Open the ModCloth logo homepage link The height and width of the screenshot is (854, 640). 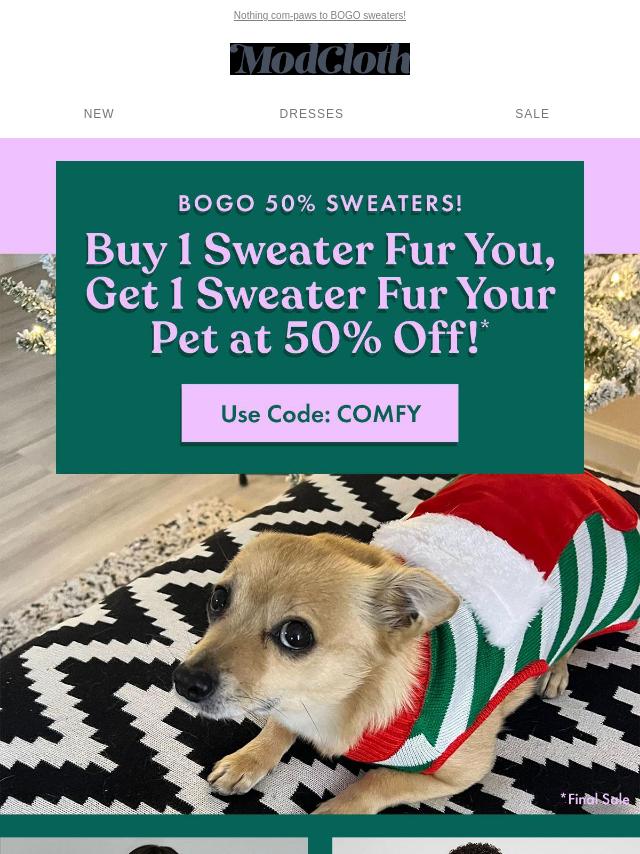pyautogui.click(x=320, y=59)
